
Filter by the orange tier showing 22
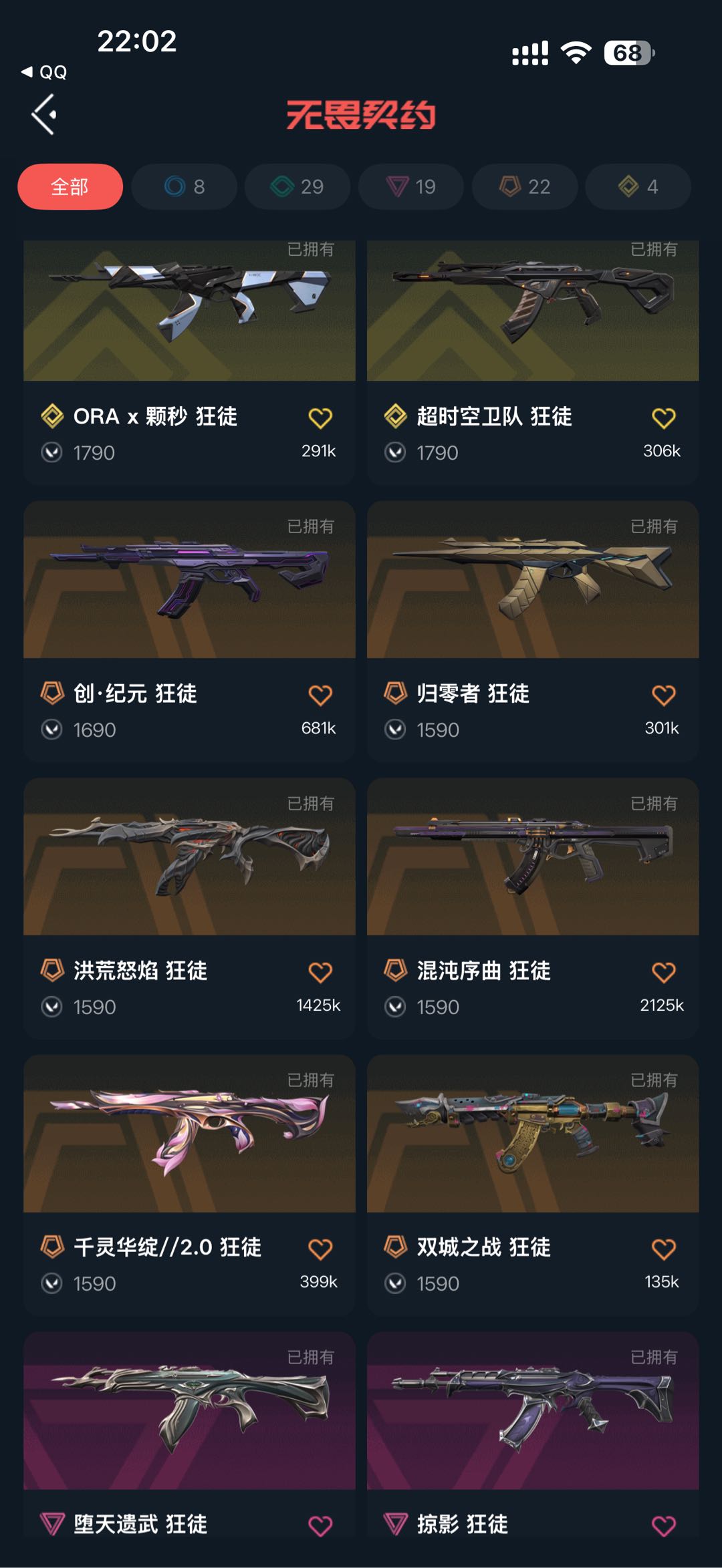point(525,186)
